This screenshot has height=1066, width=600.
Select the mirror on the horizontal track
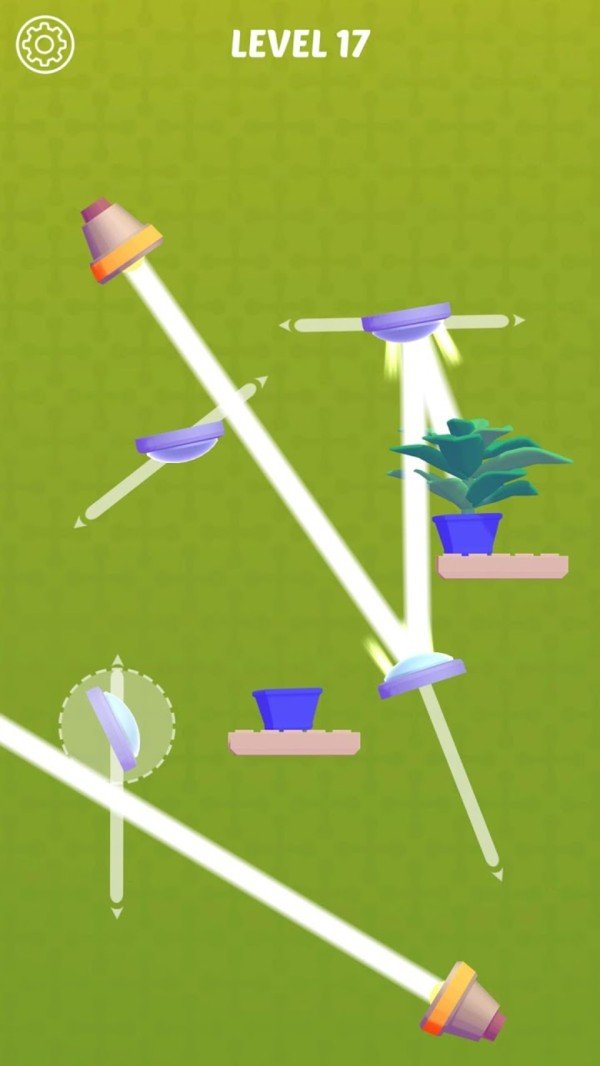pyautogui.click(x=405, y=324)
